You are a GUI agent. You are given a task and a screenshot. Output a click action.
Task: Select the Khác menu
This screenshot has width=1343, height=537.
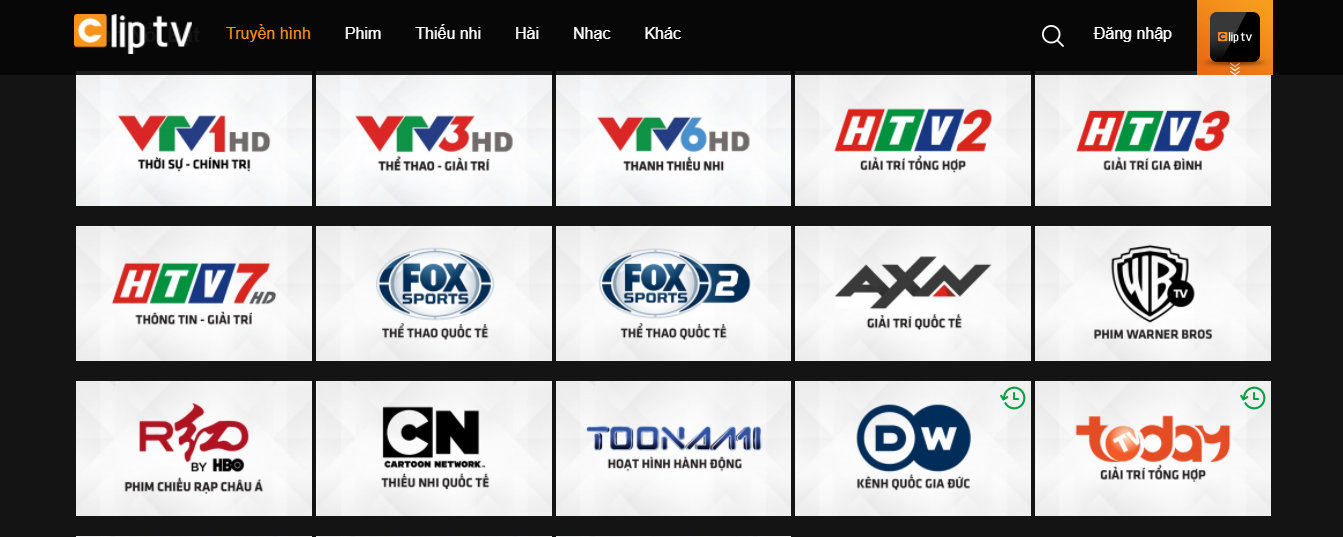663,34
